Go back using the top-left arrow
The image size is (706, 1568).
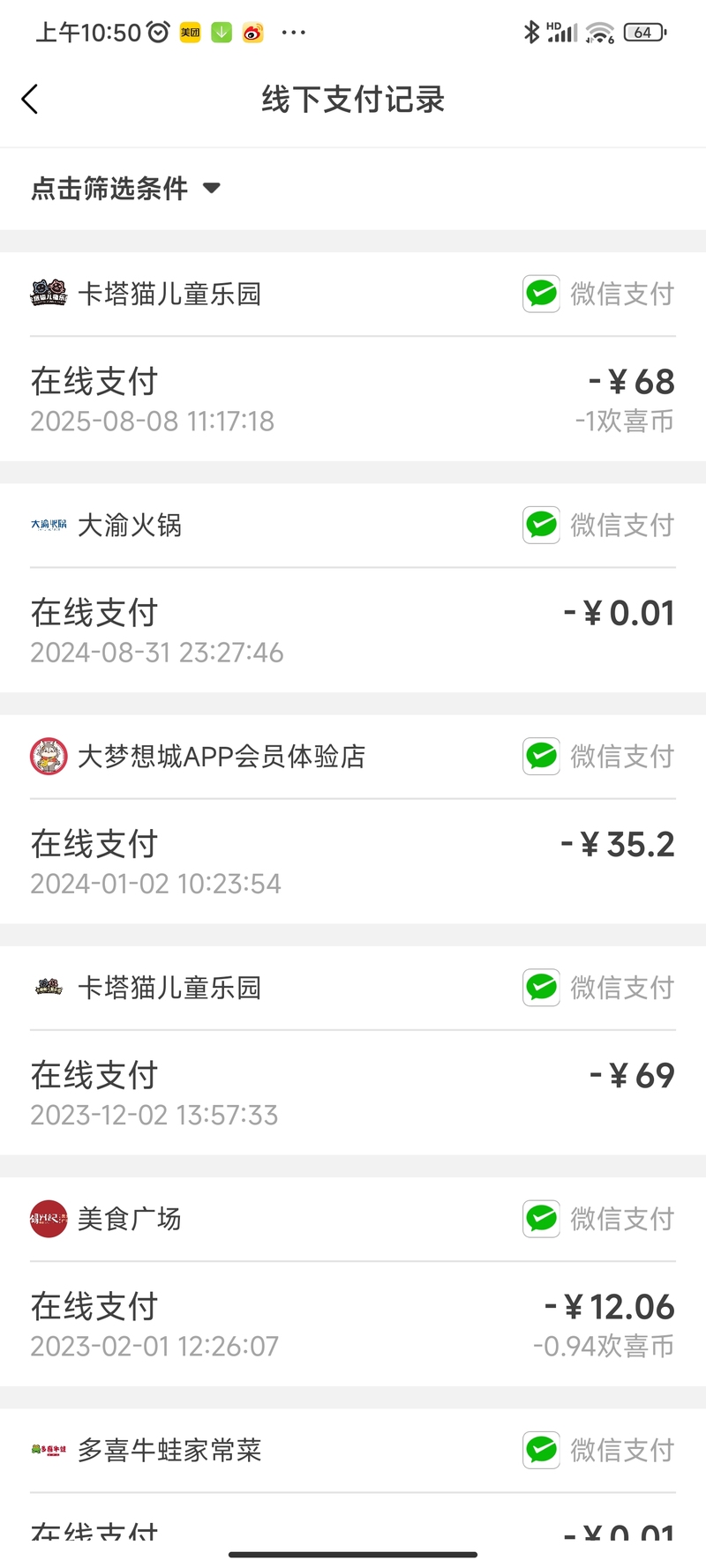[x=30, y=99]
